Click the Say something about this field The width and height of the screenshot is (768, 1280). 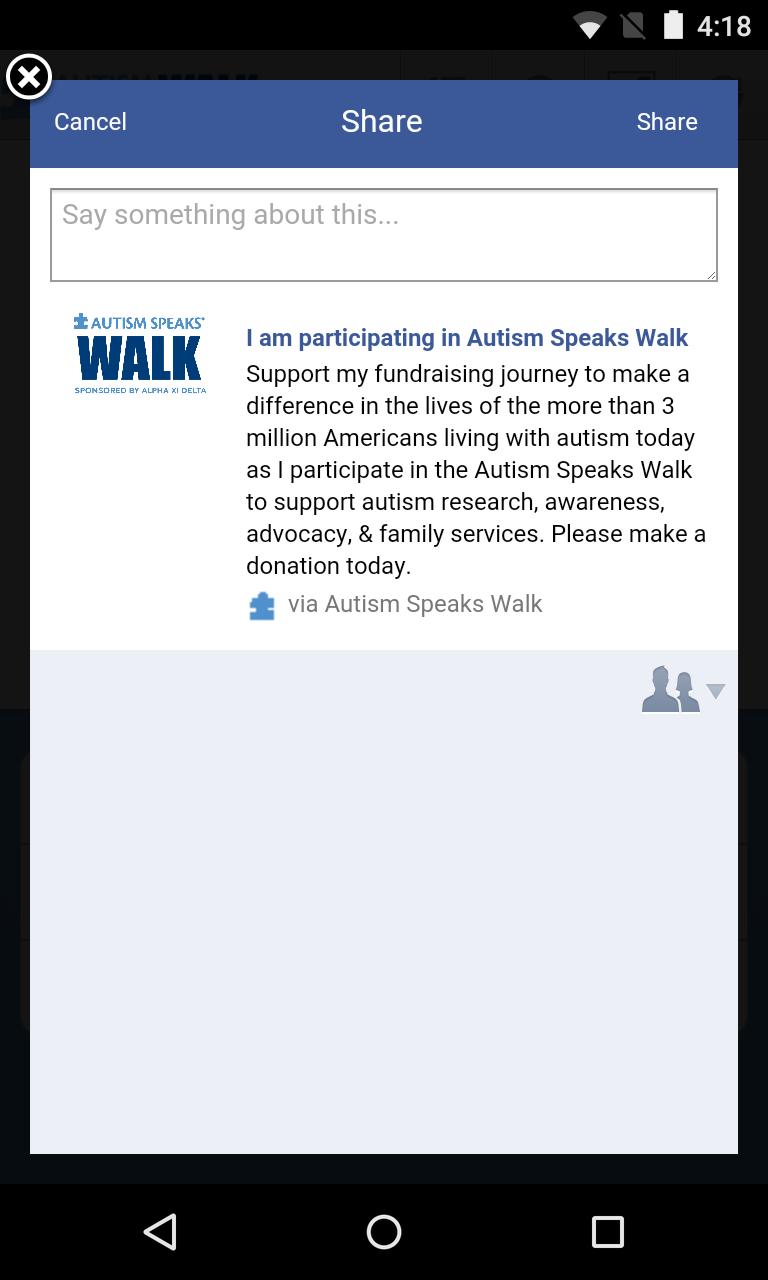point(383,234)
